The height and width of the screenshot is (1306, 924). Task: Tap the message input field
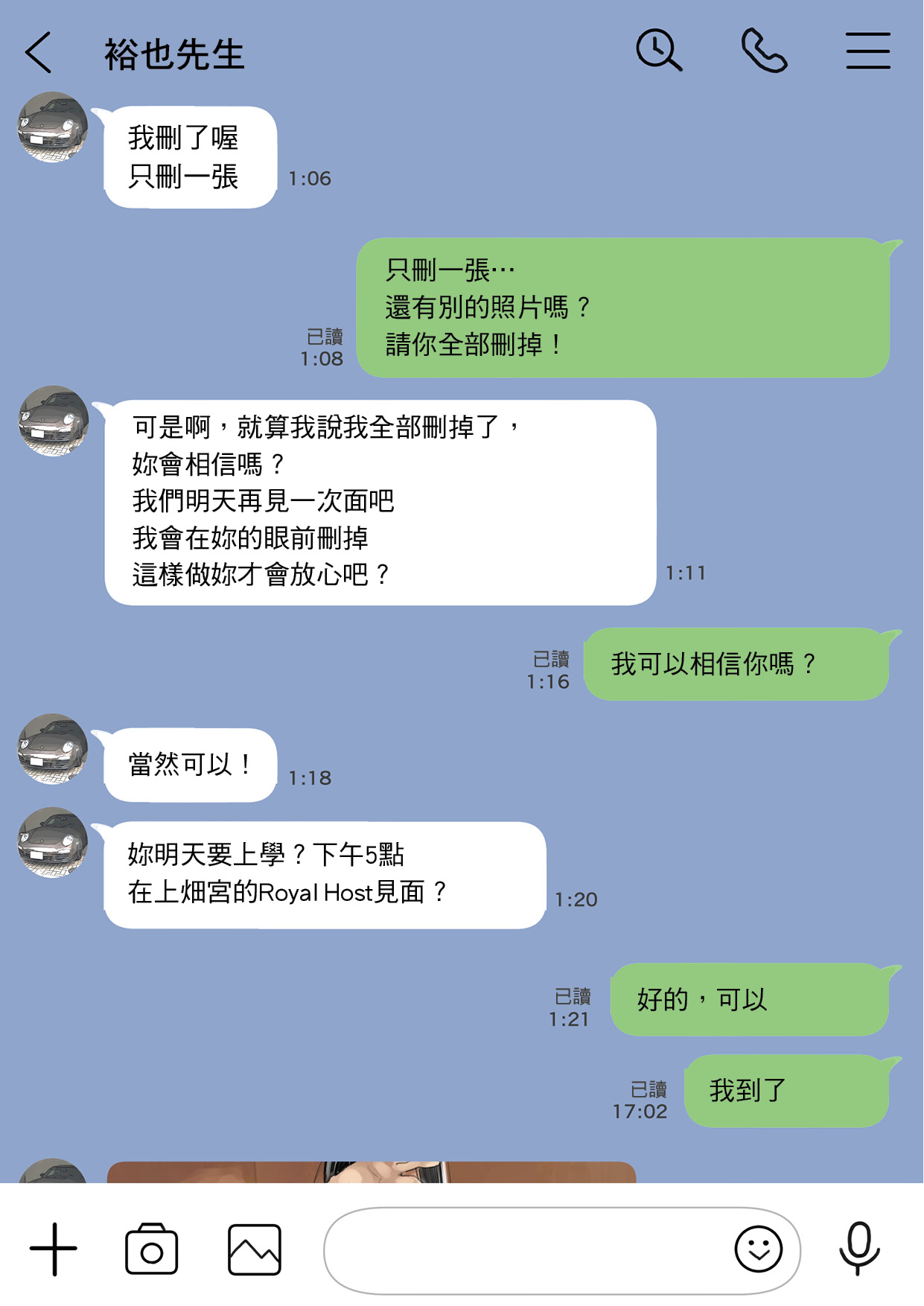click(x=521, y=1249)
